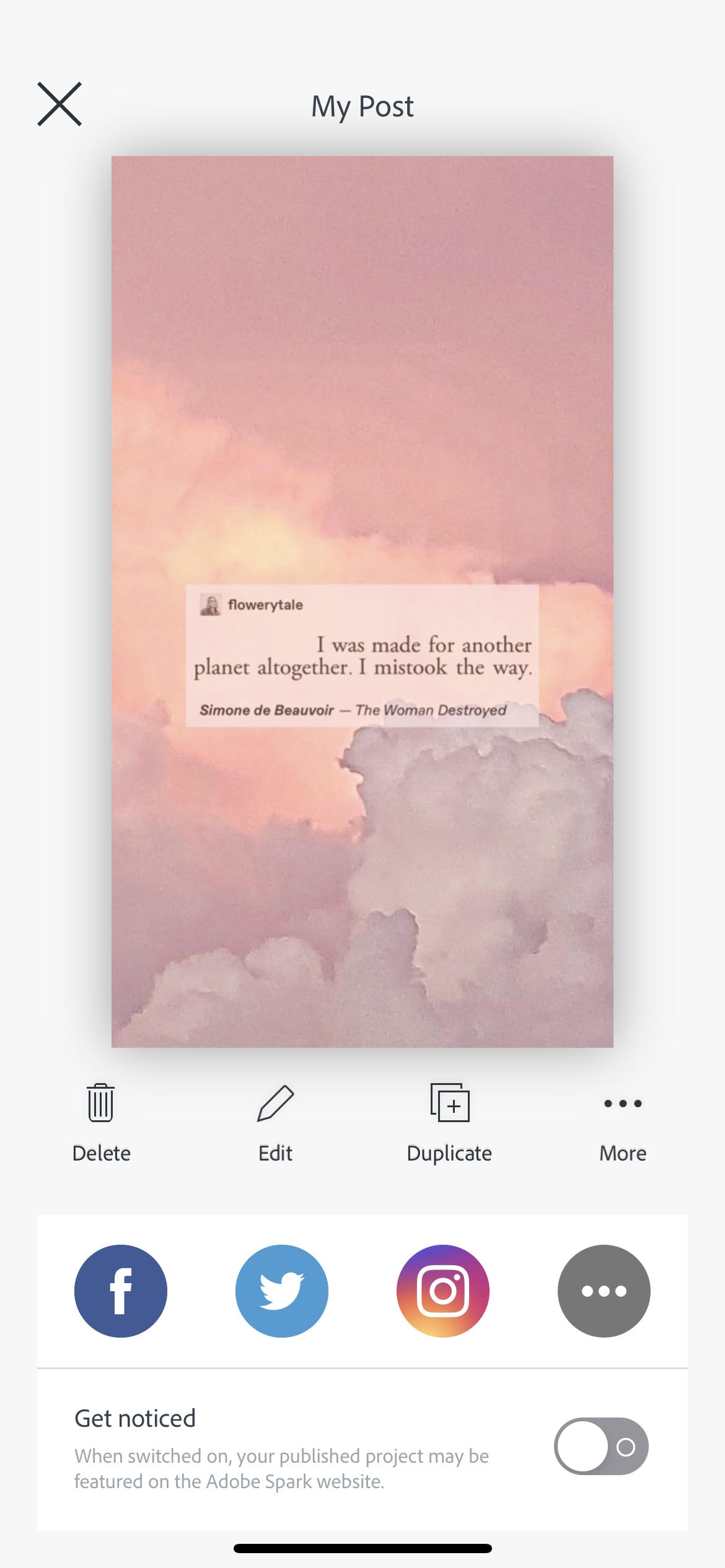Duplicate this post
Viewport: 725px width, 1568px height.
[449, 1122]
